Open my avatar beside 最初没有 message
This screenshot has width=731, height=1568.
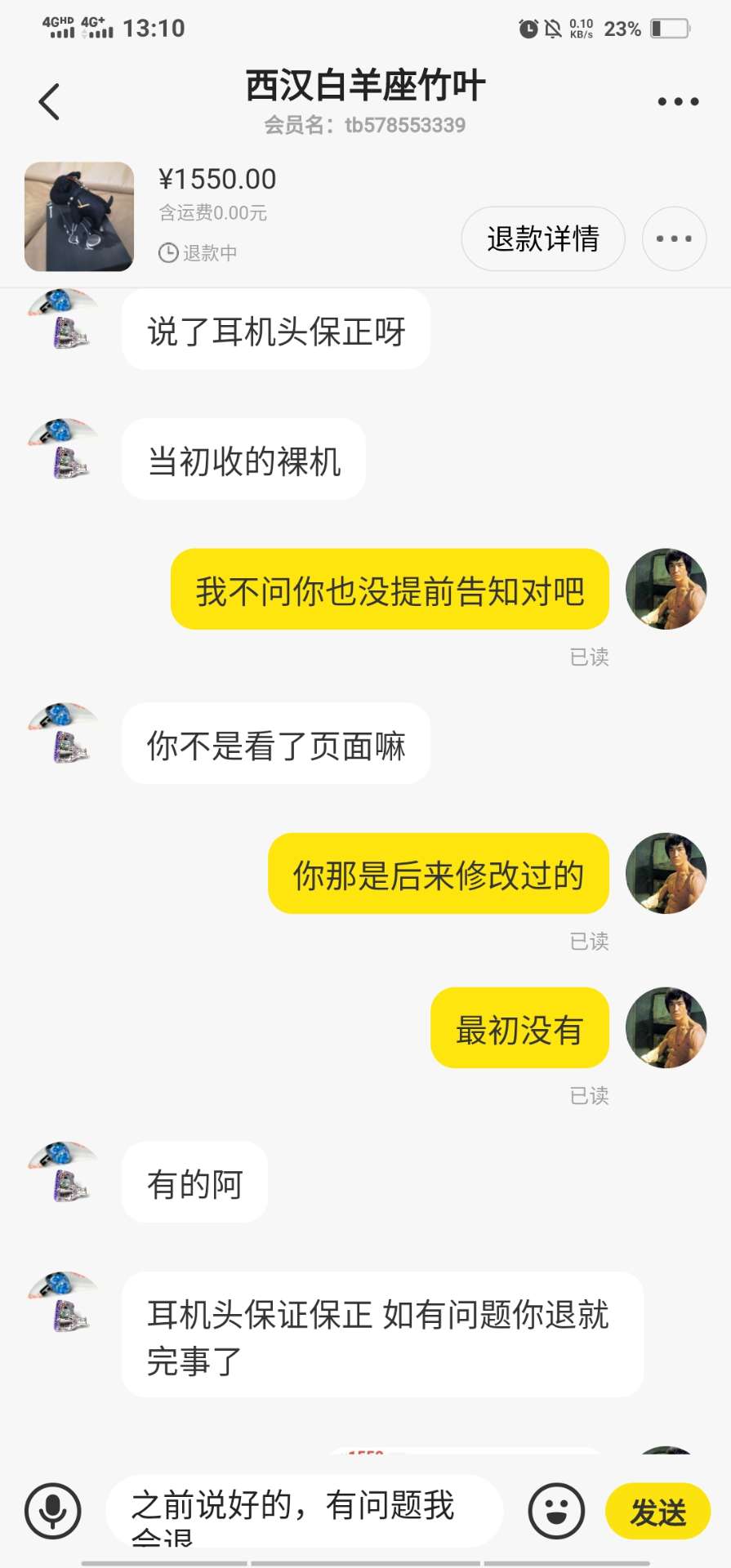pos(666,1027)
